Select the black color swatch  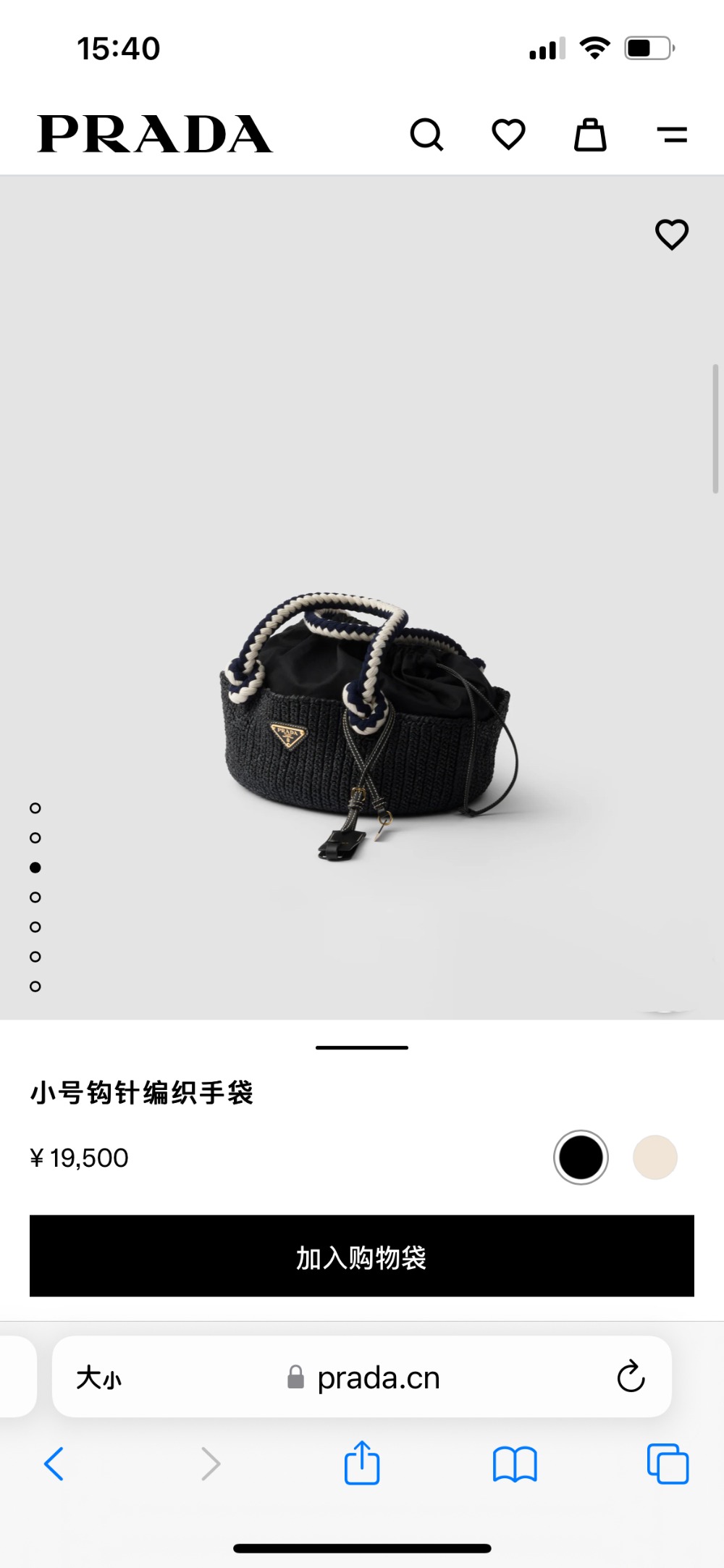tap(581, 1157)
